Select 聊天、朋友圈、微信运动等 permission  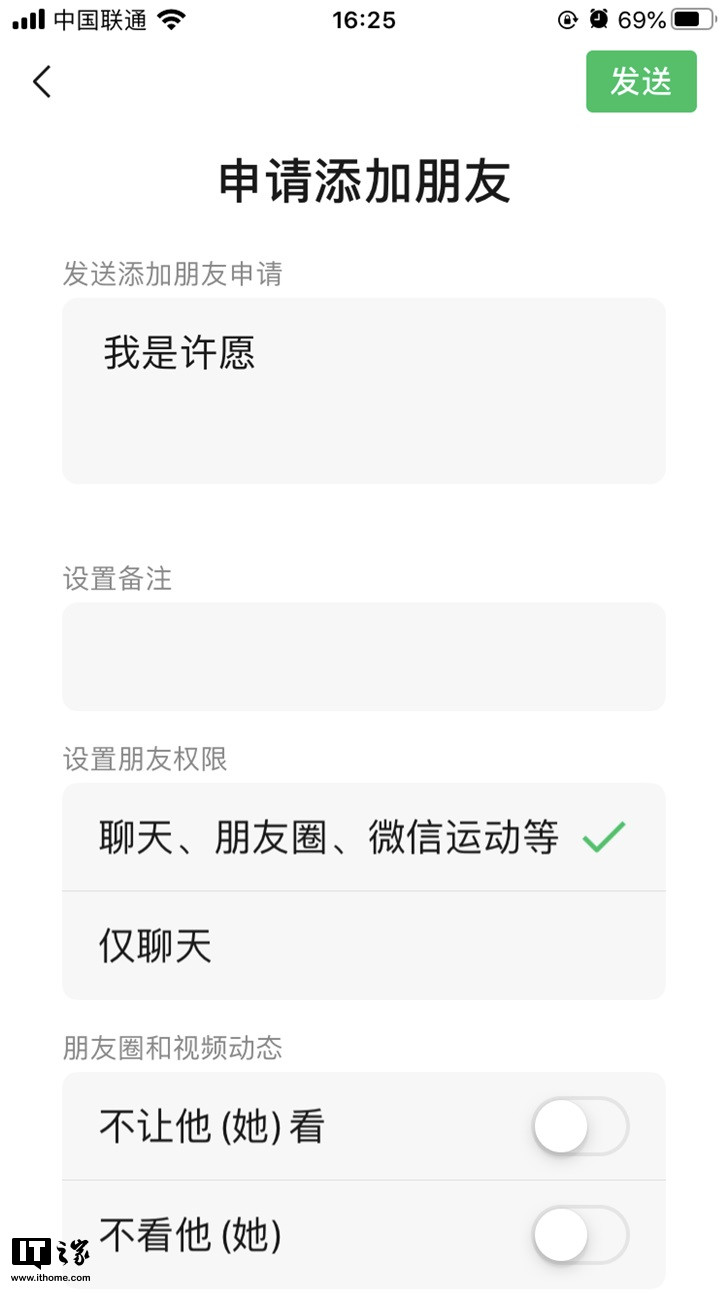click(363, 837)
